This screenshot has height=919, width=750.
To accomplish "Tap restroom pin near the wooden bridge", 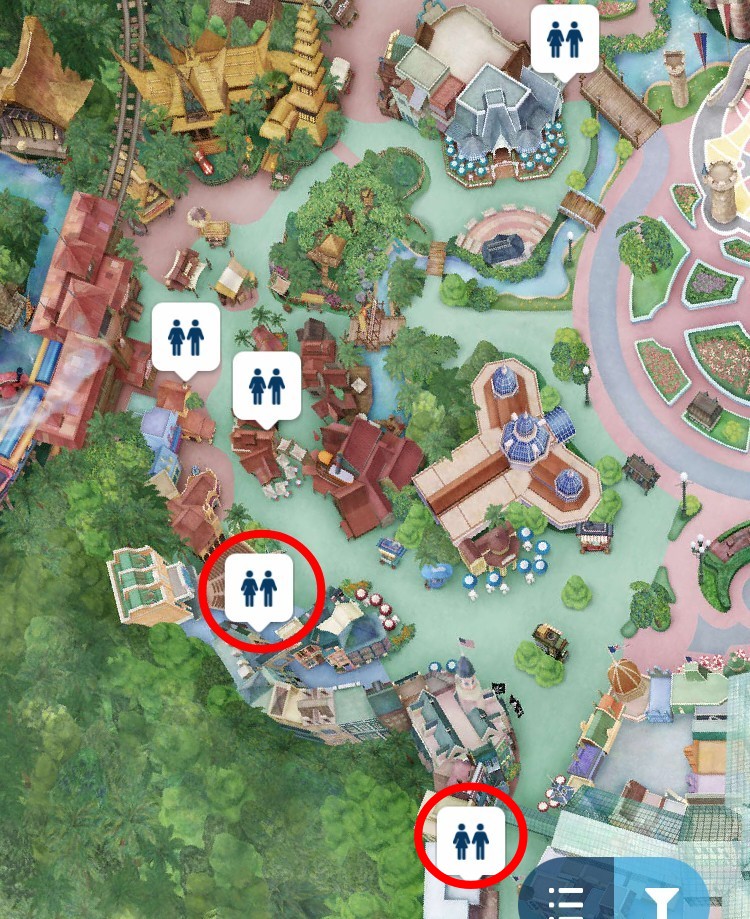I will click(x=564, y=39).
